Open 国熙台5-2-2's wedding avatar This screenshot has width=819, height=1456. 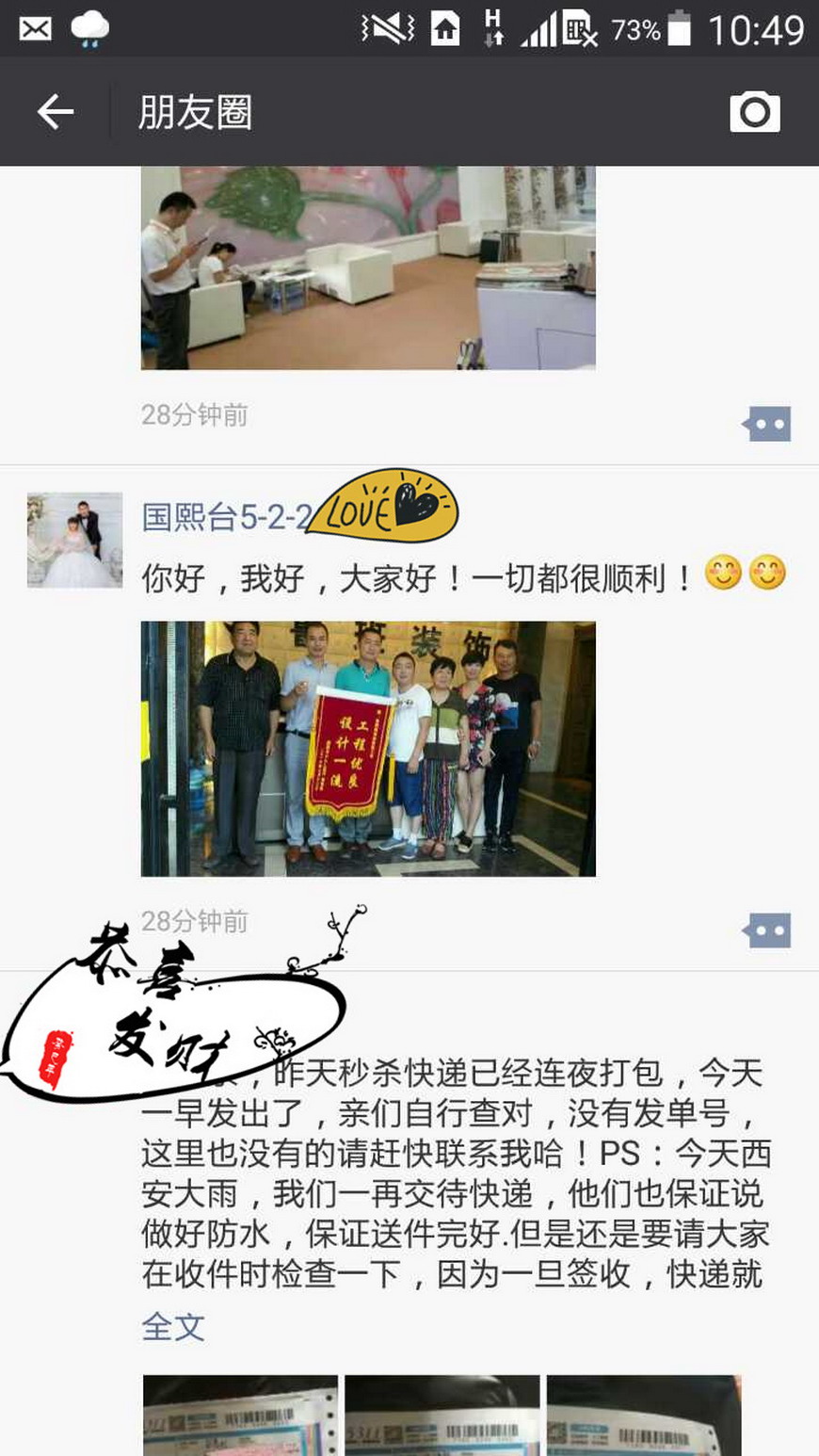[x=74, y=540]
